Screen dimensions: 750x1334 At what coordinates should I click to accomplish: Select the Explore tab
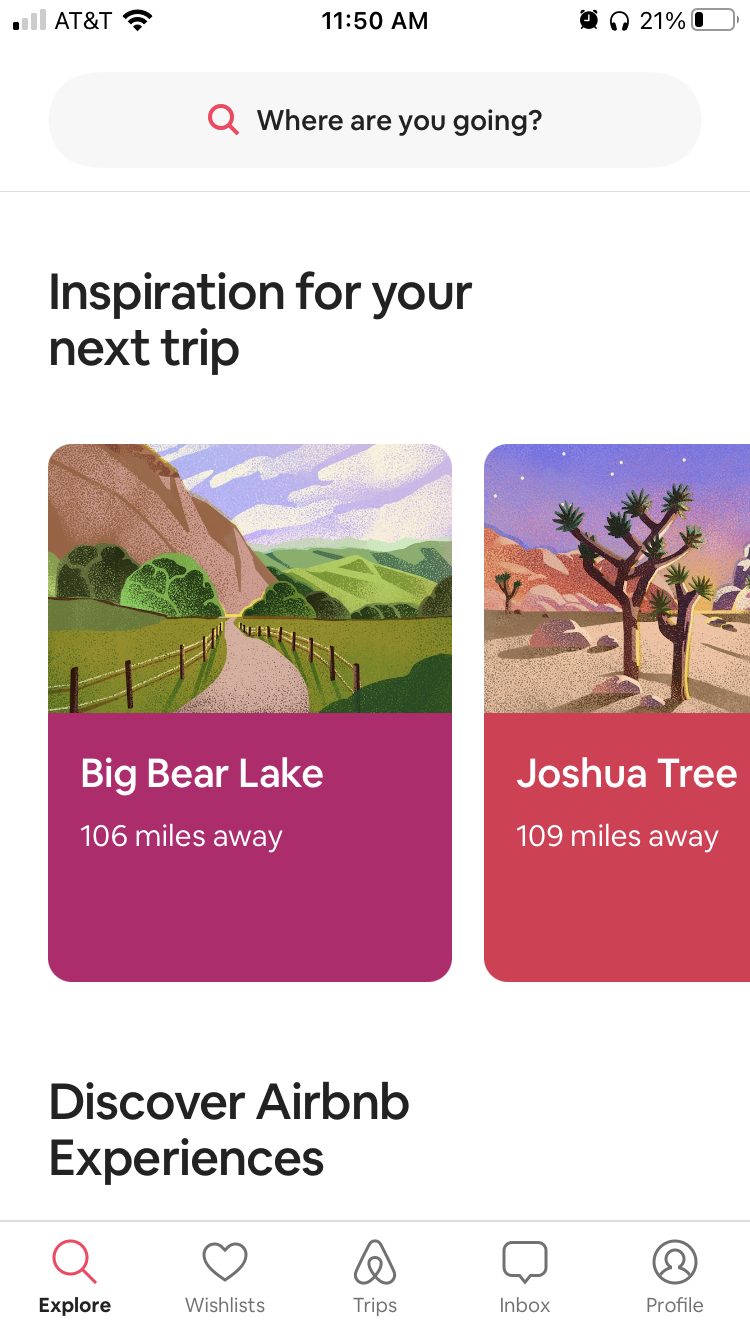75,1277
